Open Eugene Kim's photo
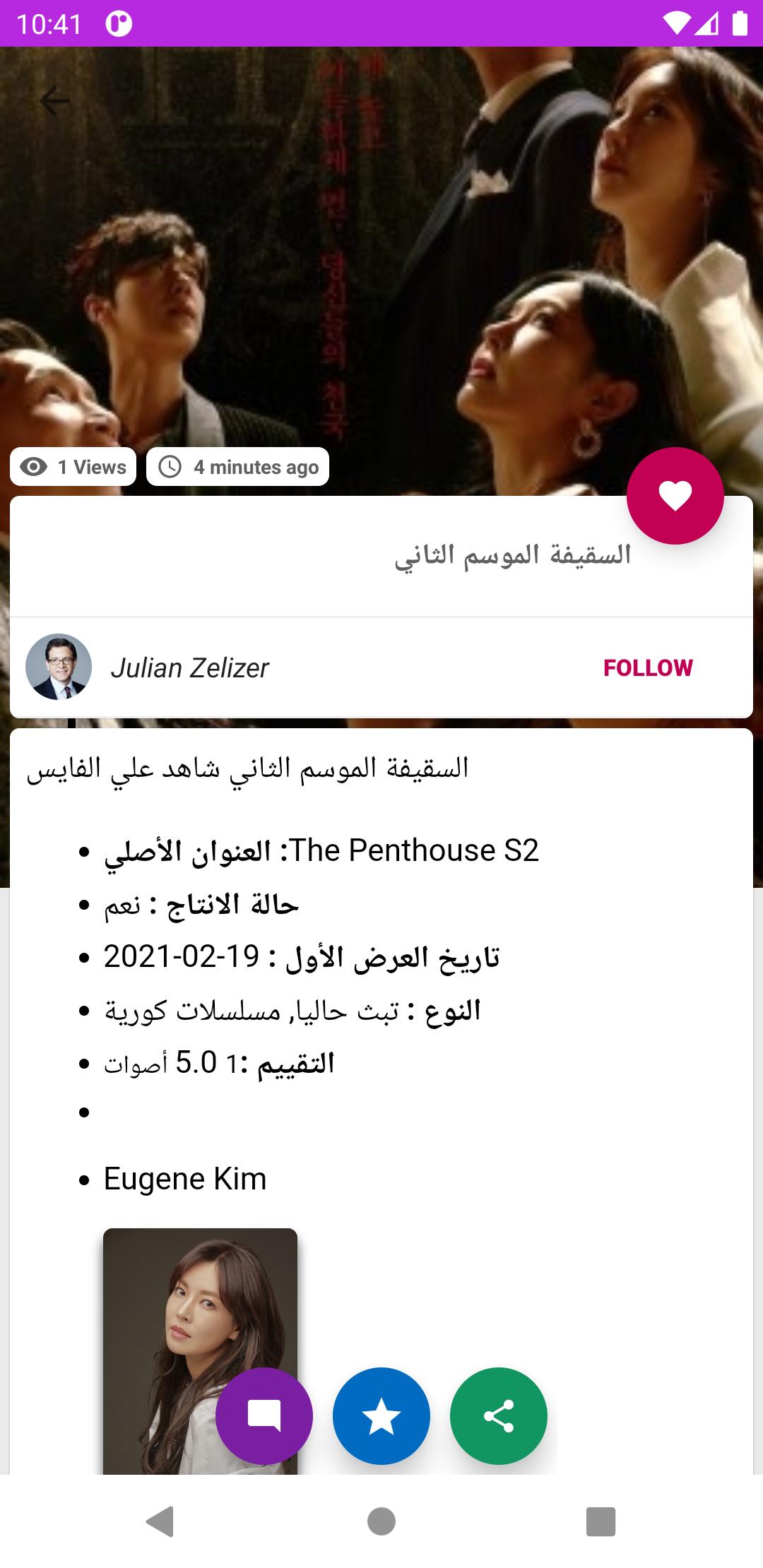 coord(200,1328)
